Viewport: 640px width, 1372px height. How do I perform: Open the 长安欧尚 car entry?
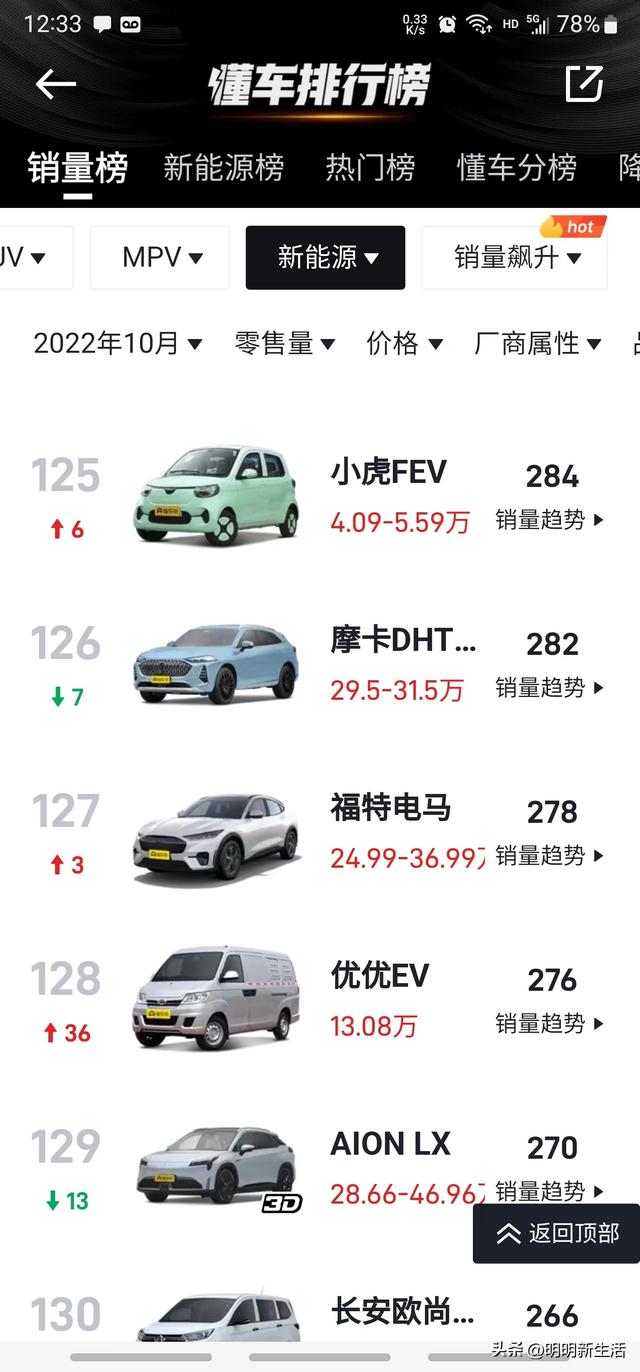402,1312
